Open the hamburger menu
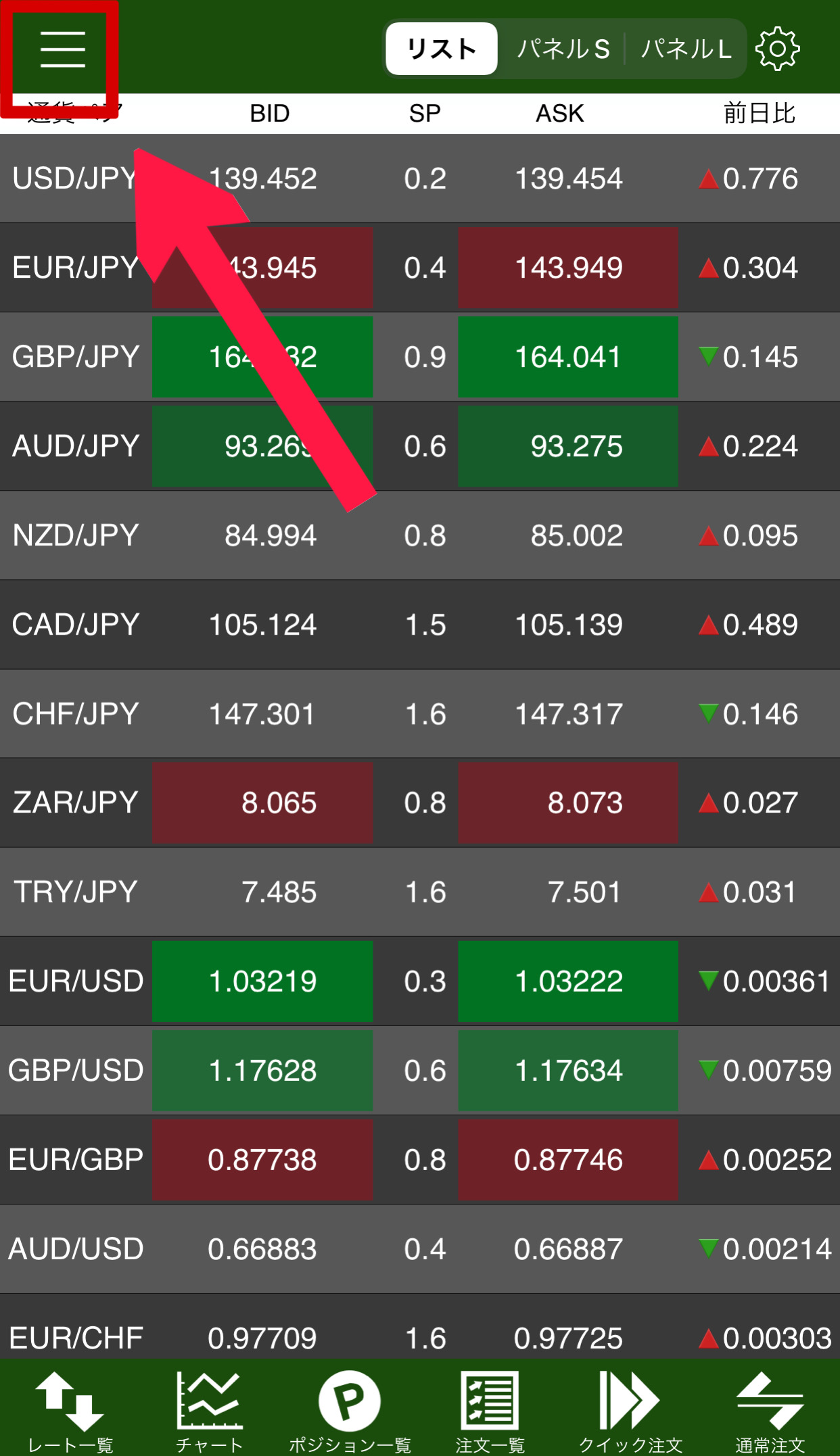The height and width of the screenshot is (1456, 840). pyautogui.click(x=62, y=49)
